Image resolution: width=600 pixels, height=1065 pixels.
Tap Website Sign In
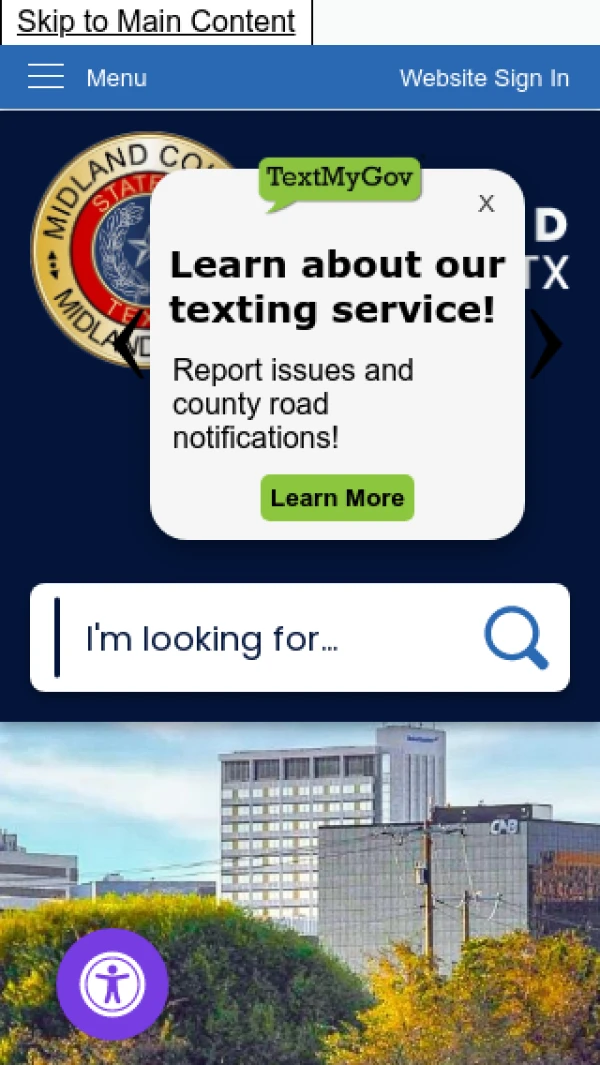point(484,78)
